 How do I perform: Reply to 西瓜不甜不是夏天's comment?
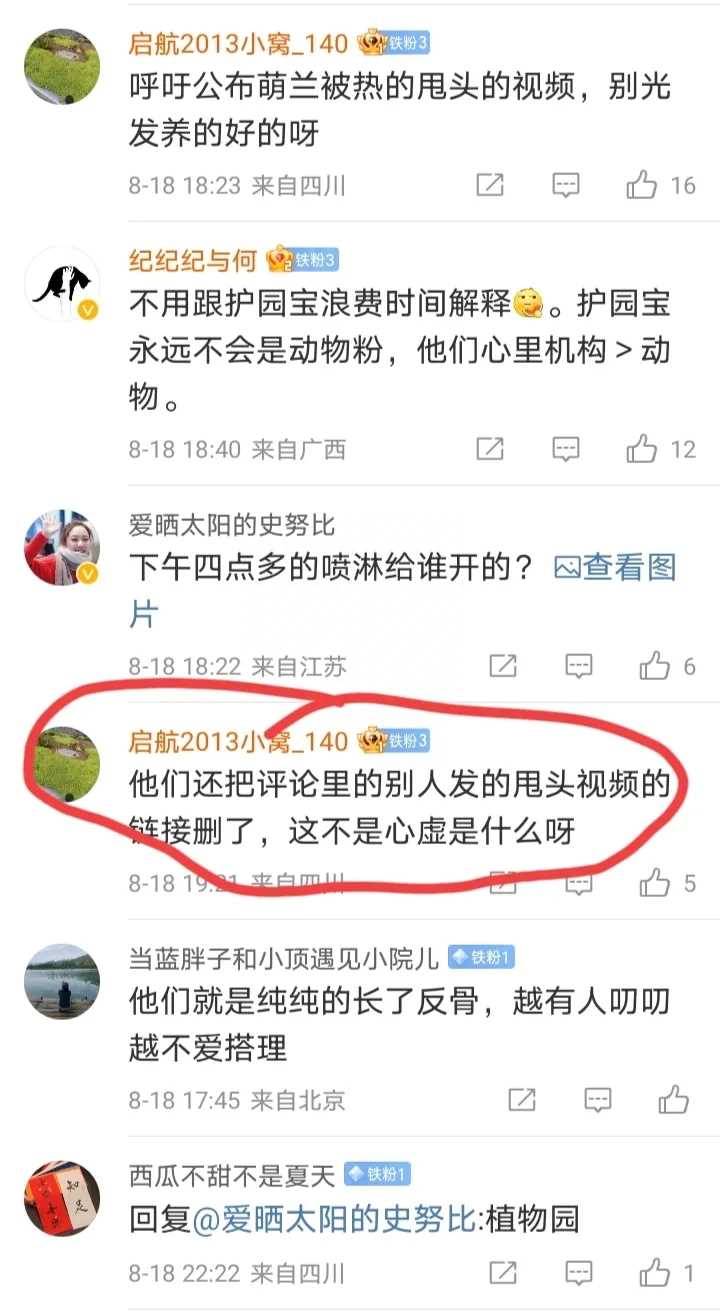pyautogui.click(x=579, y=1273)
